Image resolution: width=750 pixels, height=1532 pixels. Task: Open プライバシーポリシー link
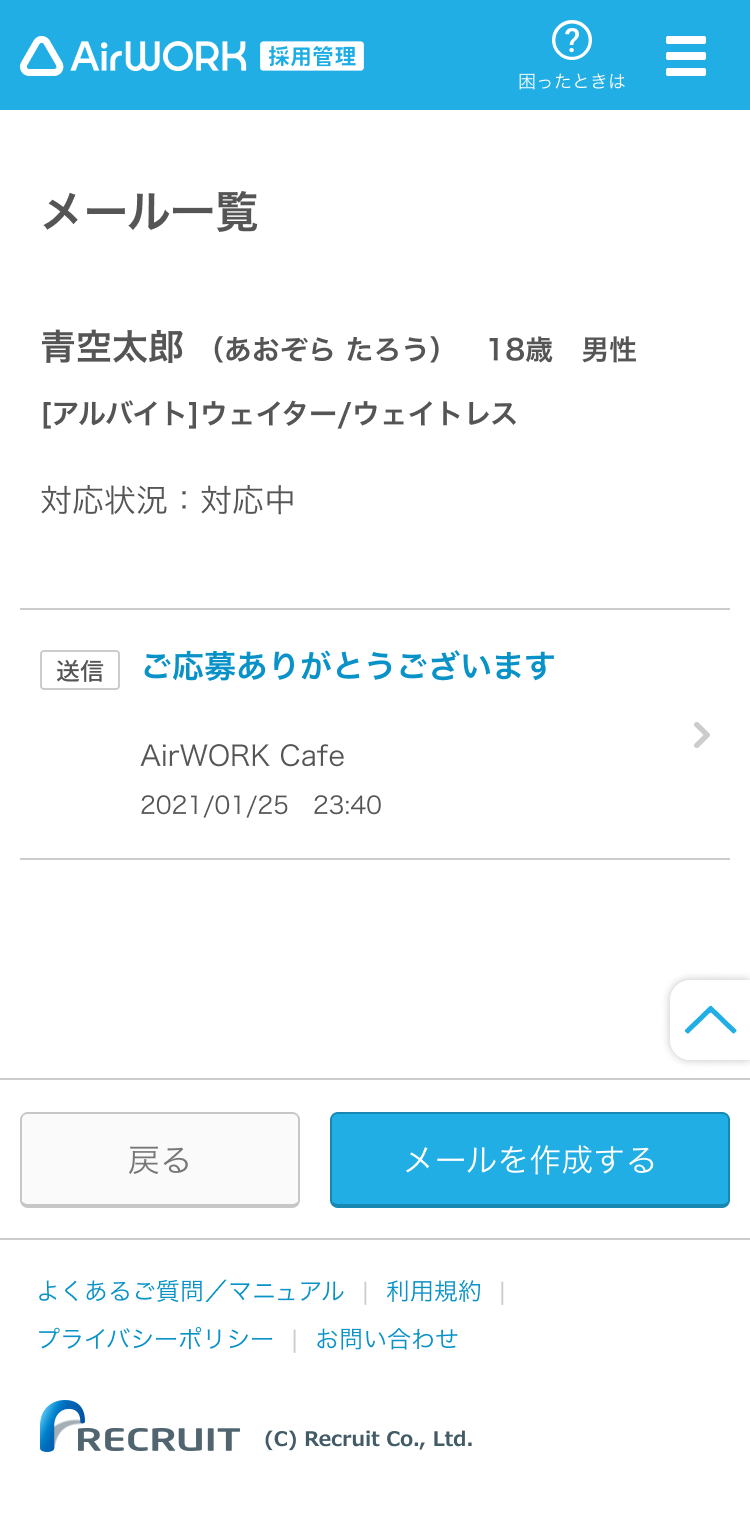(x=155, y=1339)
